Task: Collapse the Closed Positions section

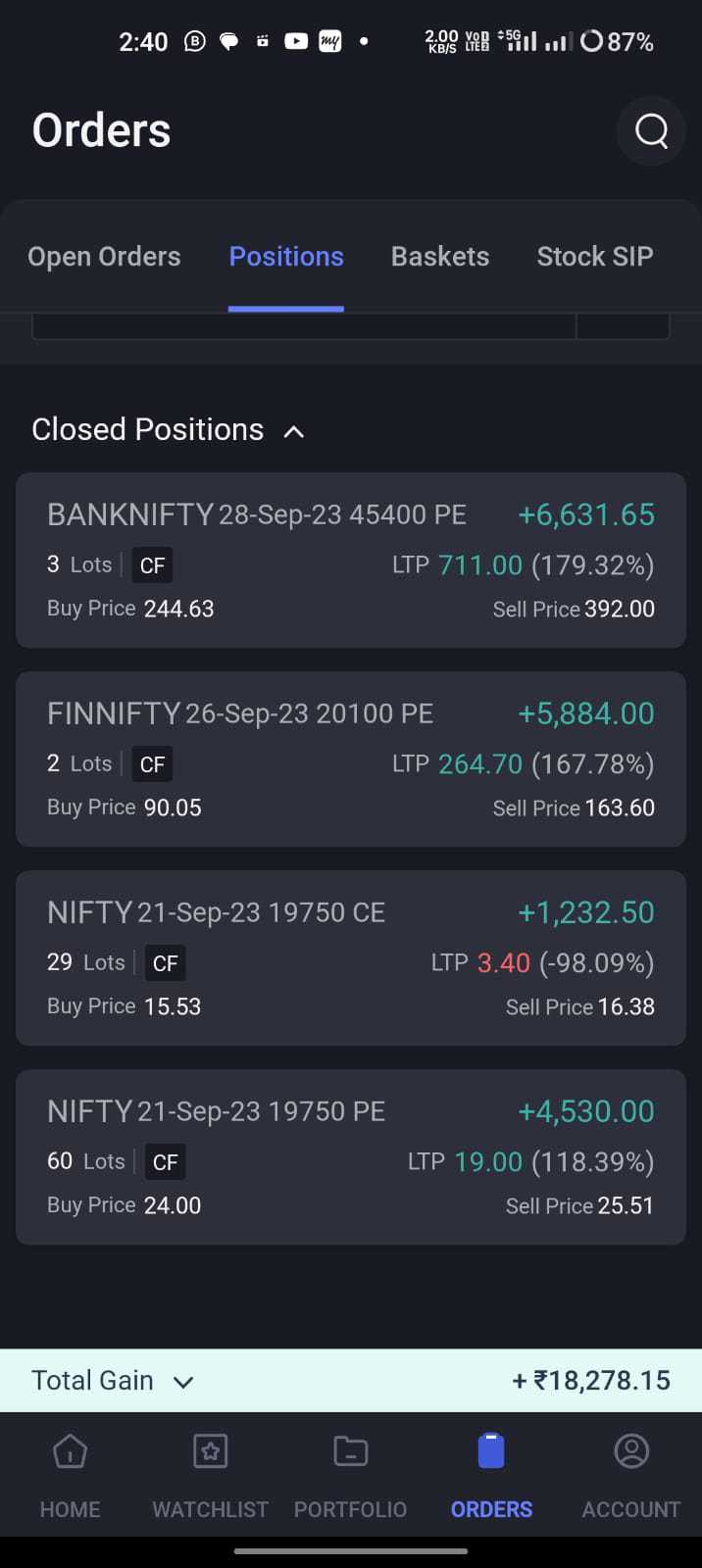Action: [293, 430]
